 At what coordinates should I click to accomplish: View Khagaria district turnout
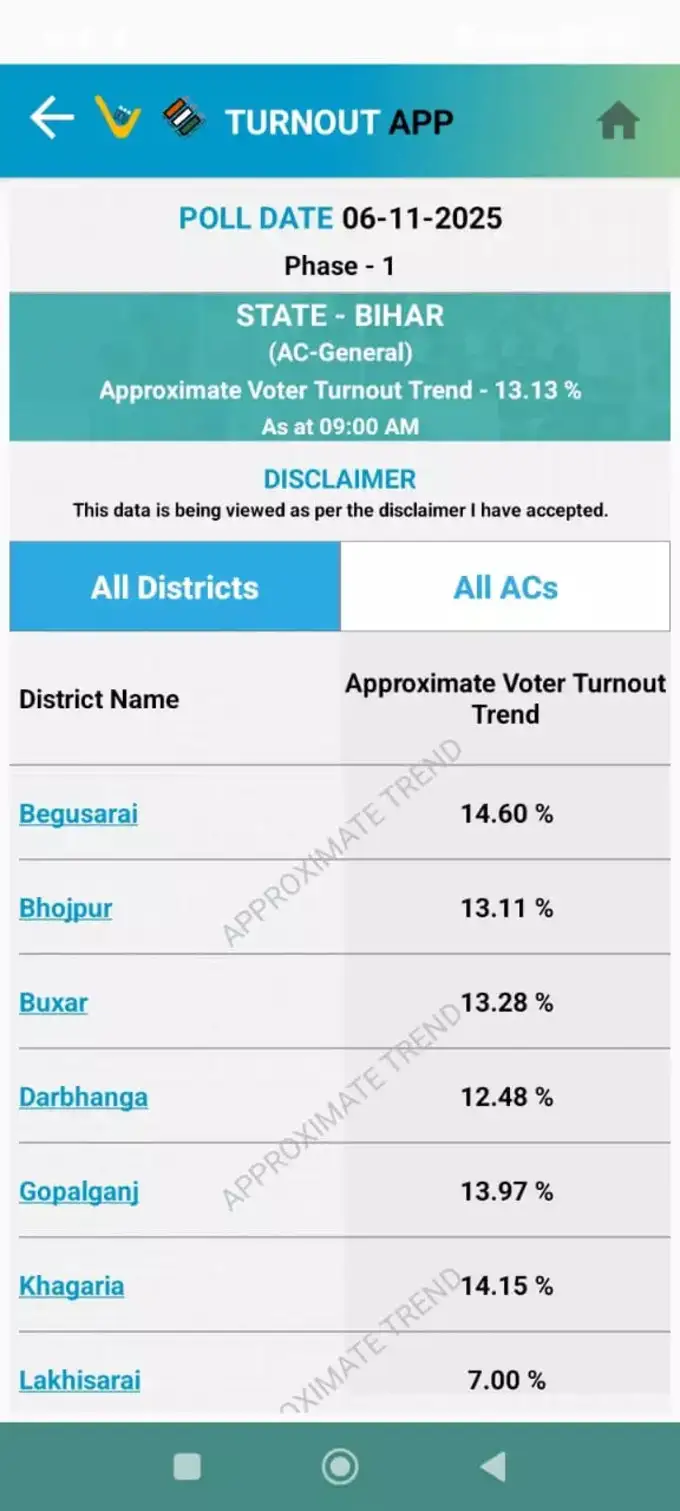pos(72,1286)
